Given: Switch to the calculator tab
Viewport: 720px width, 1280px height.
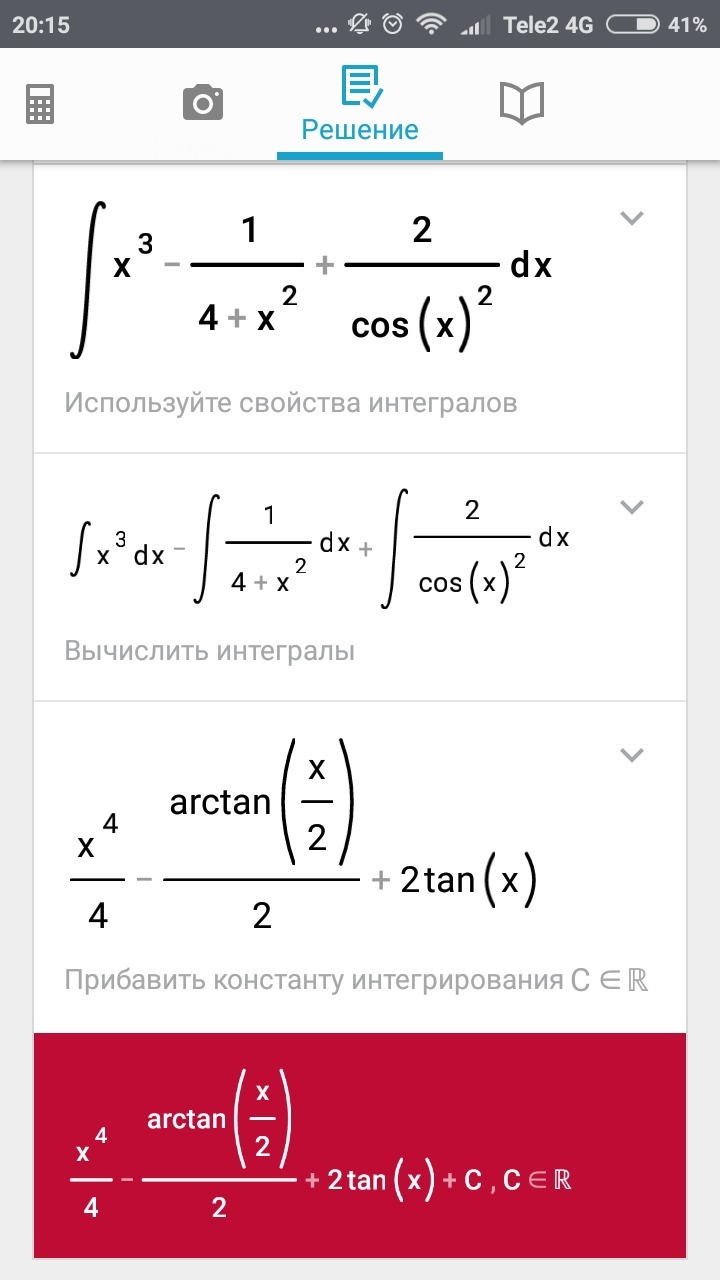Looking at the screenshot, I should [40, 103].
